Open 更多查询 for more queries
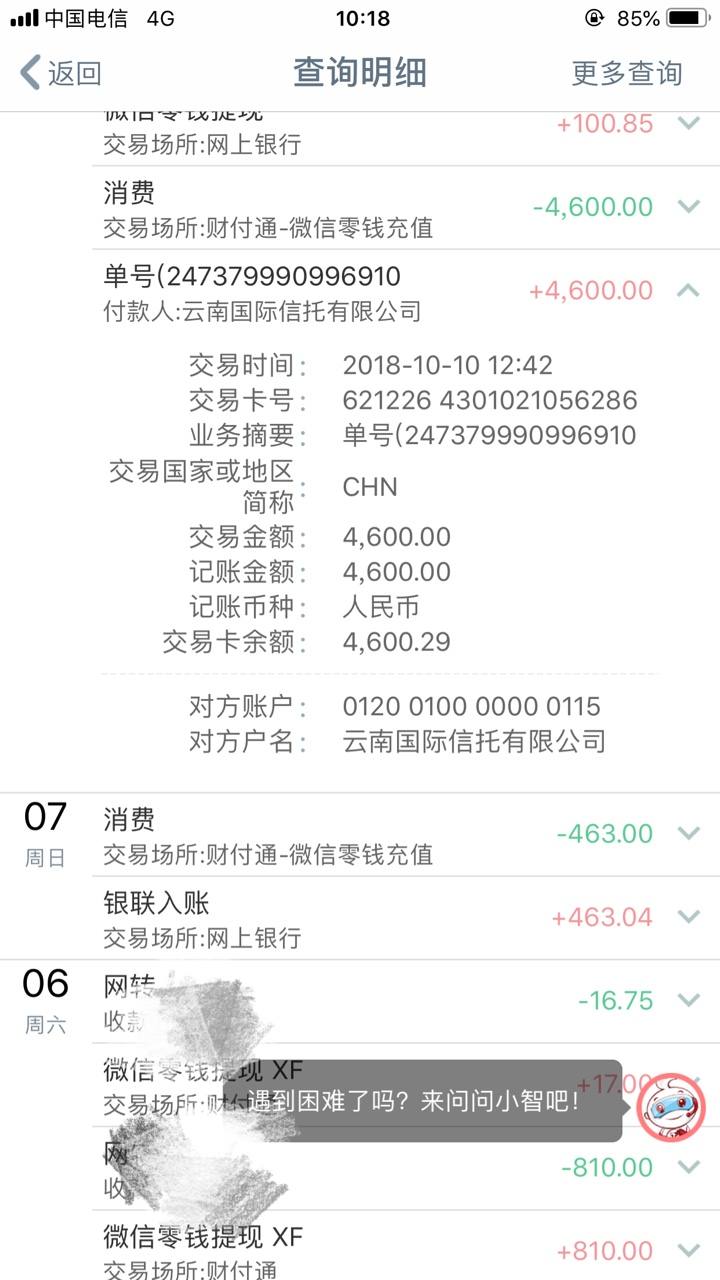Viewport: 720px width, 1280px height. pyautogui.click(x=627, y=72)
